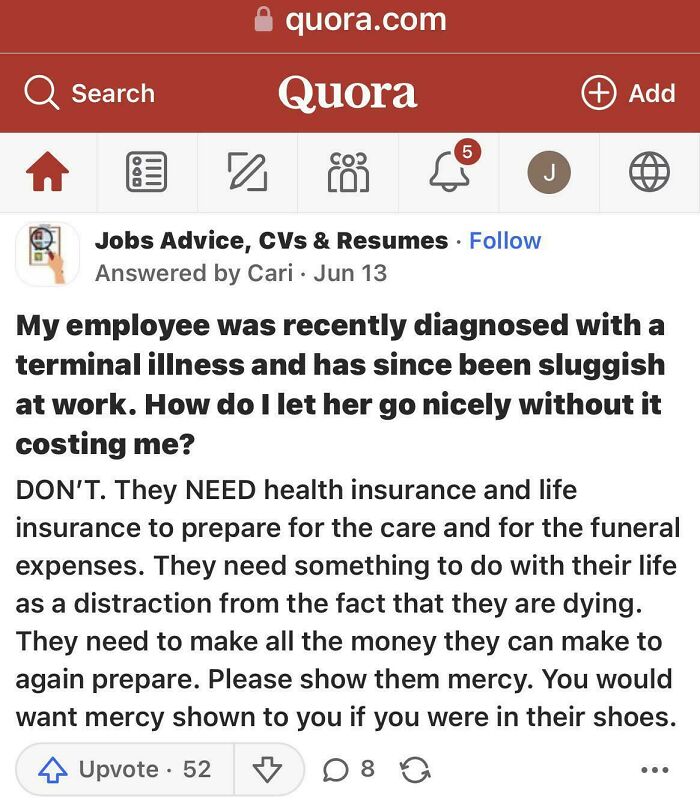This screenshot has height=803, width=700.
Task: Open the terminal illness employee question
Action: 340,385
